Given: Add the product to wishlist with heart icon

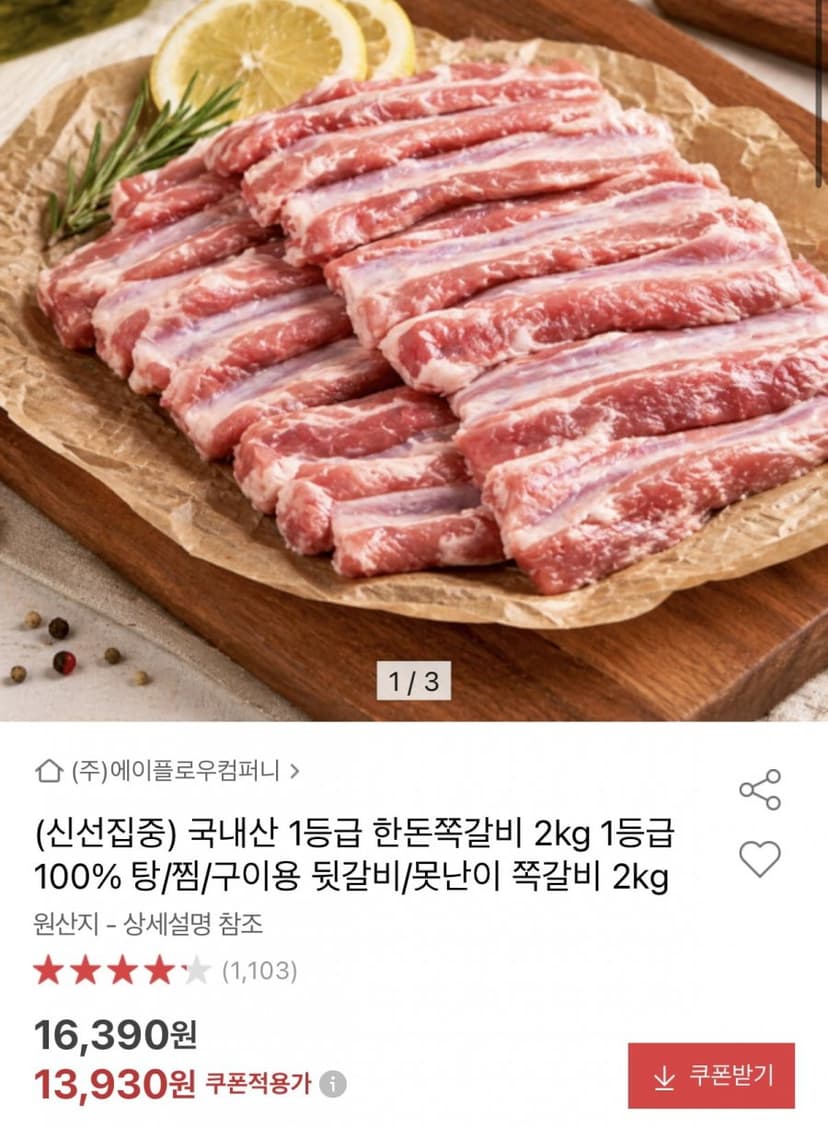Looking at the screenshot, I should [x=760, y=858].
